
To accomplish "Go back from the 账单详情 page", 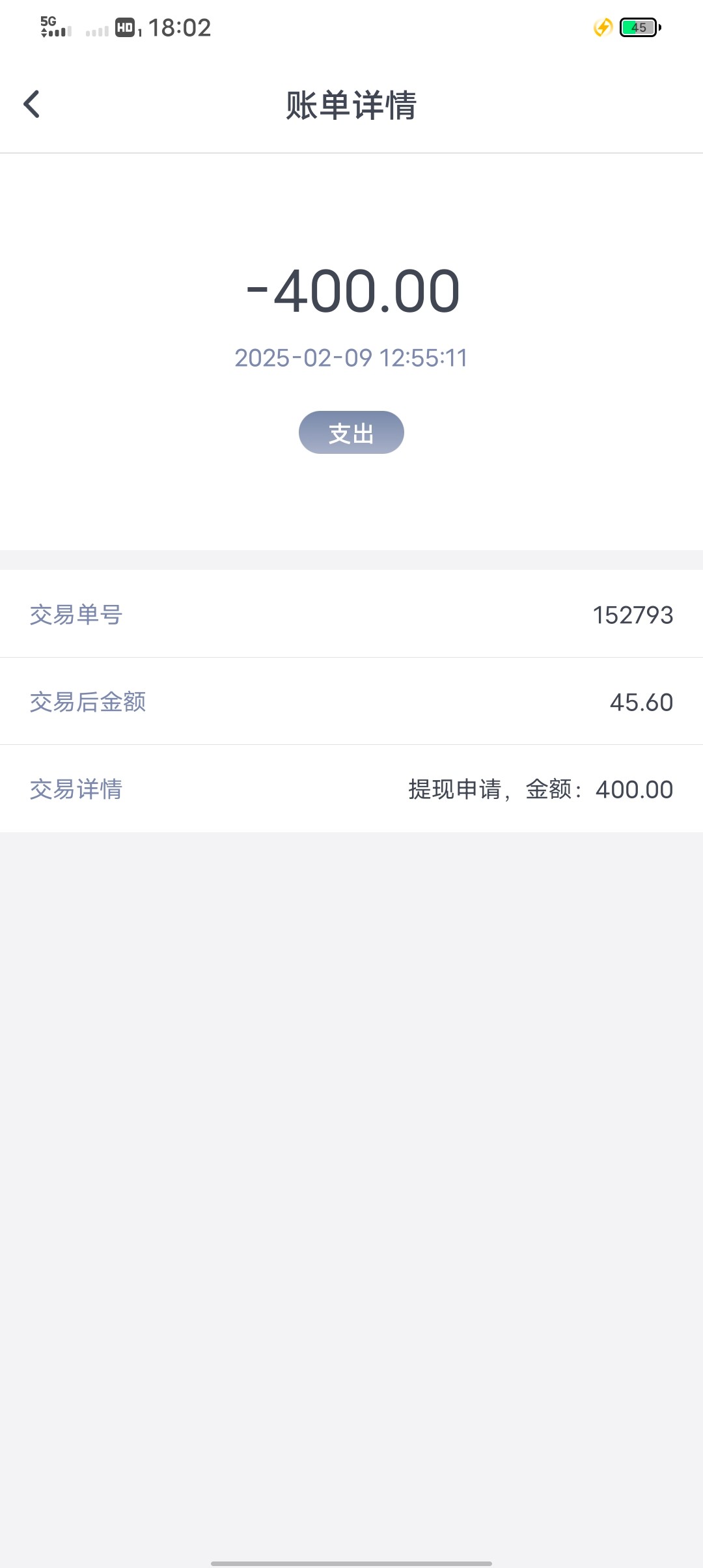I will coord(31,104).
